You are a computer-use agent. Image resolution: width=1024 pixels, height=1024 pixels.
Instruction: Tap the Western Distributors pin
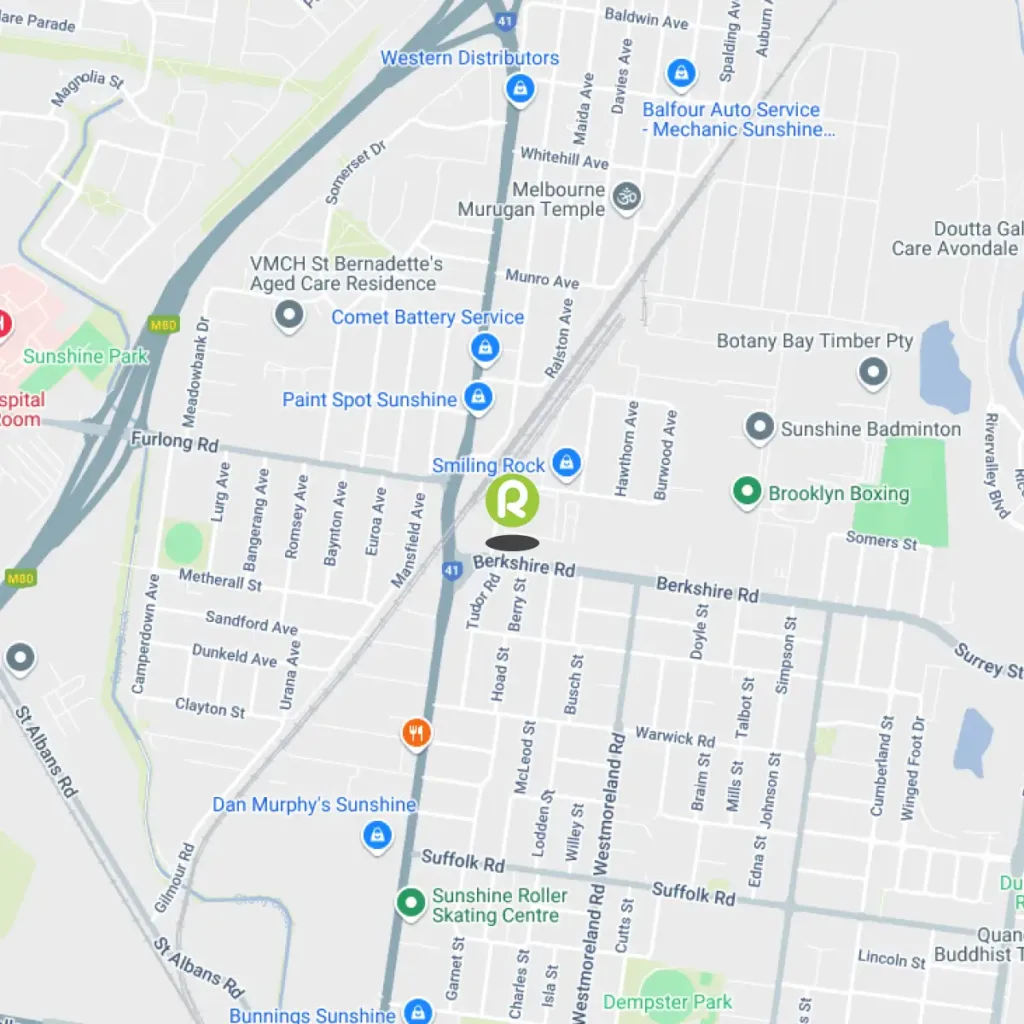click(x=519, y=90)
